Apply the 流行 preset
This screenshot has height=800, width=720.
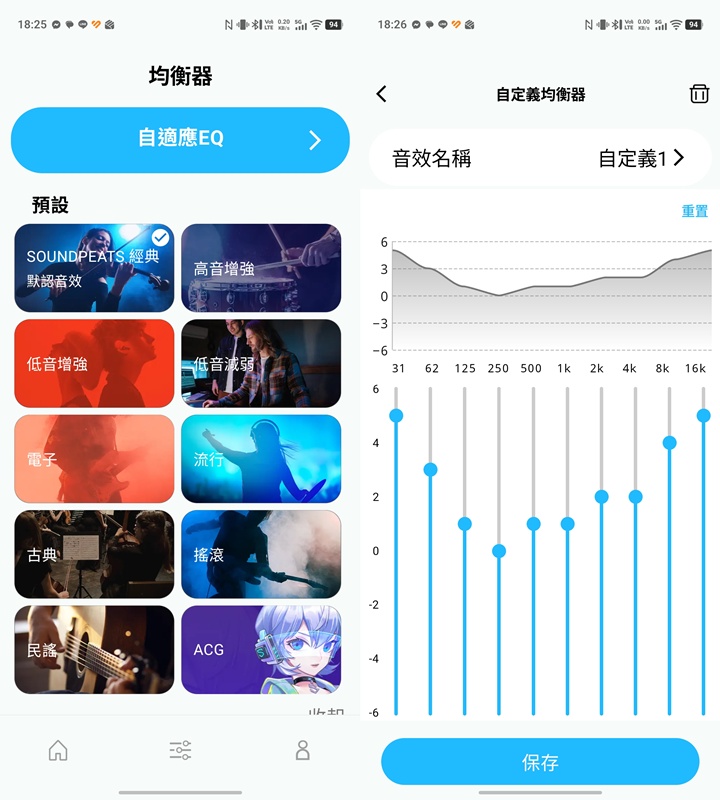pos(261,459)
